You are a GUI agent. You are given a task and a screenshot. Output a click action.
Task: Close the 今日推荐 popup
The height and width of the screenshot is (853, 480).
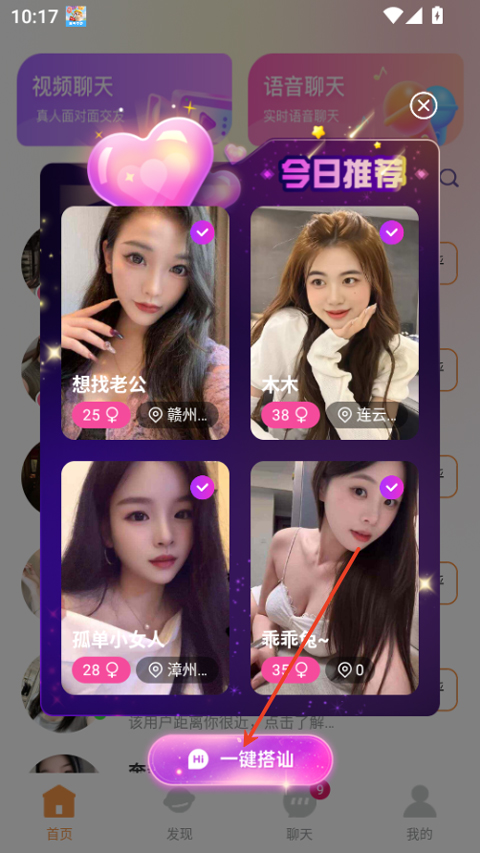click(423, 106)
